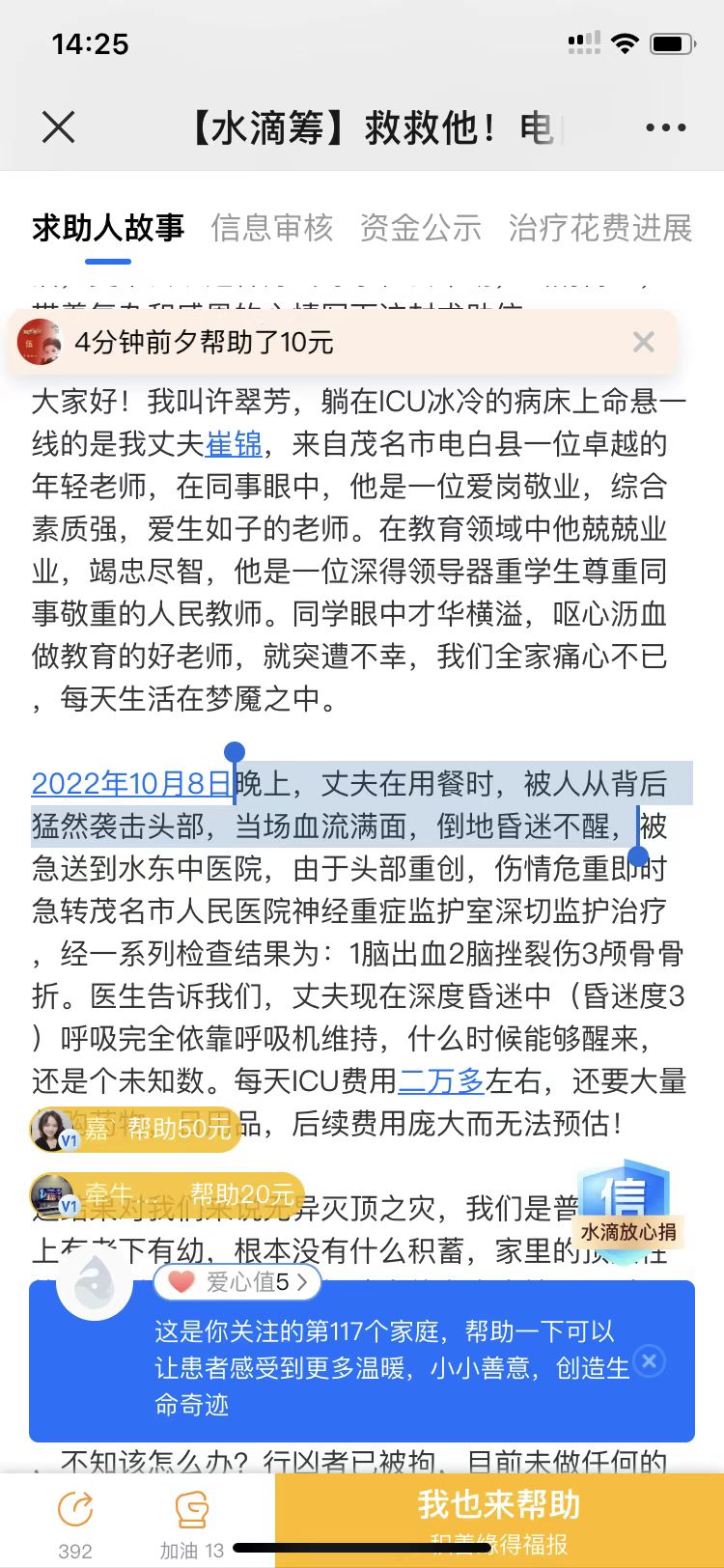This screenshot has width=724, height=1568.
Task: Open the 崔锦 underlined link
Action: pyautogui.click(x=234, y=443)
